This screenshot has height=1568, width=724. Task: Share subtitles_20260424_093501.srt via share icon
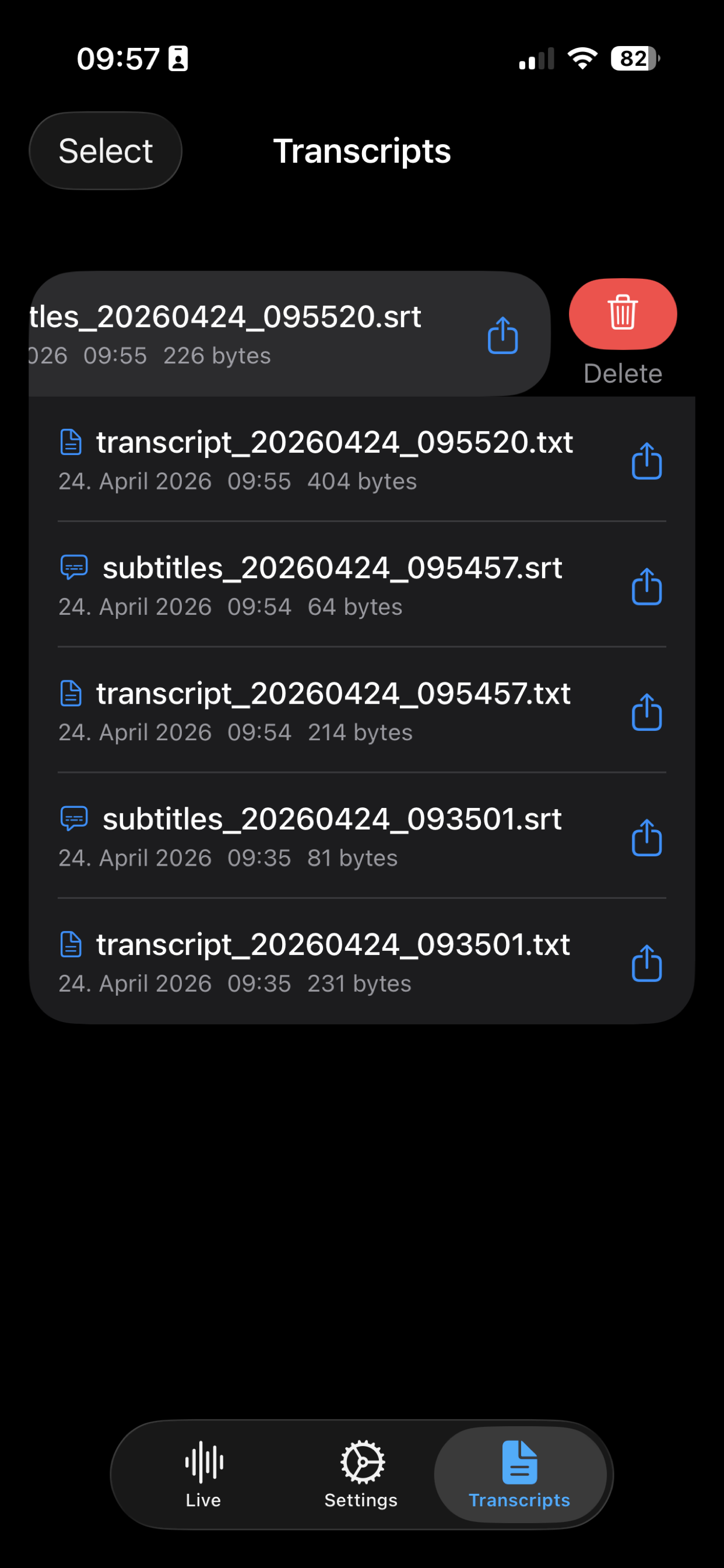(646, 839)
